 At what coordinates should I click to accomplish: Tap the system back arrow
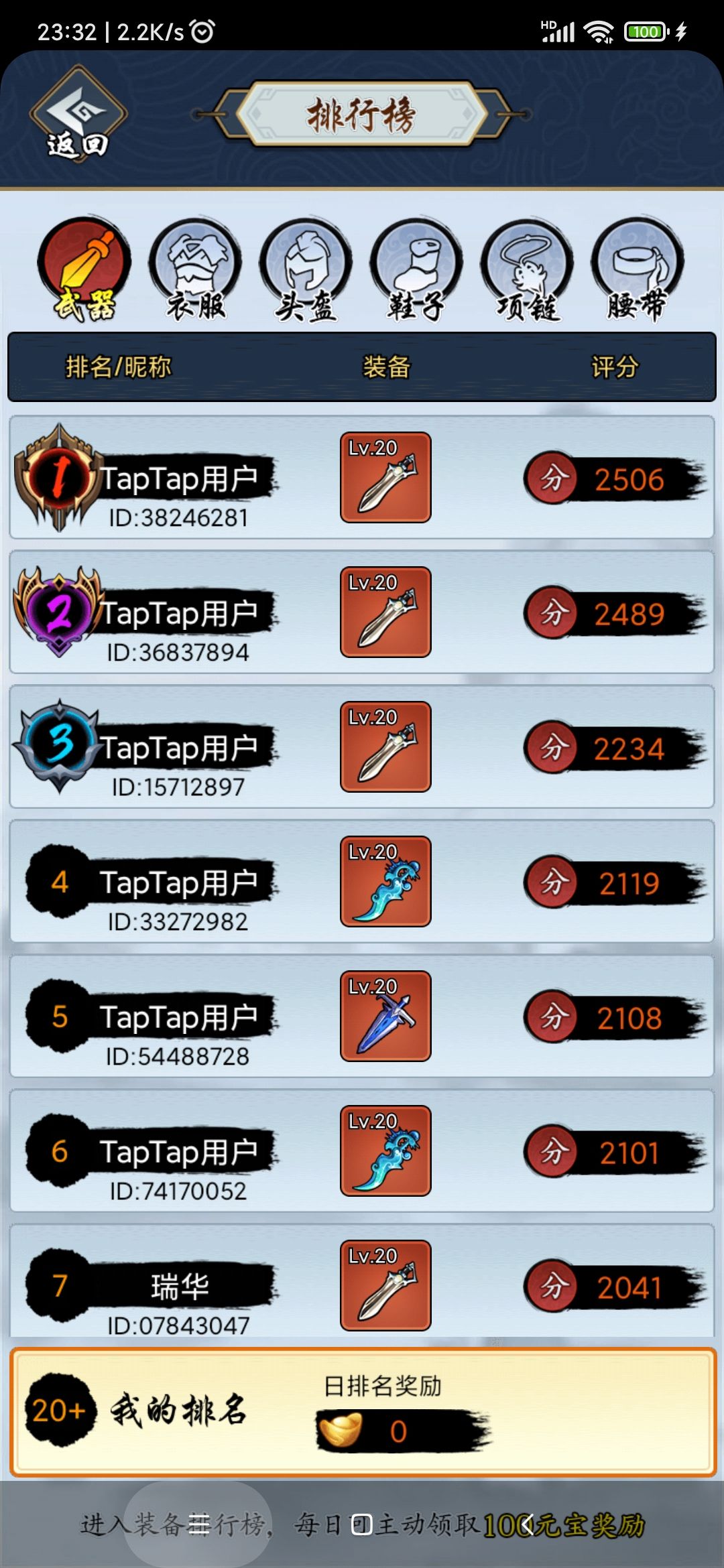pos(528,1524)
